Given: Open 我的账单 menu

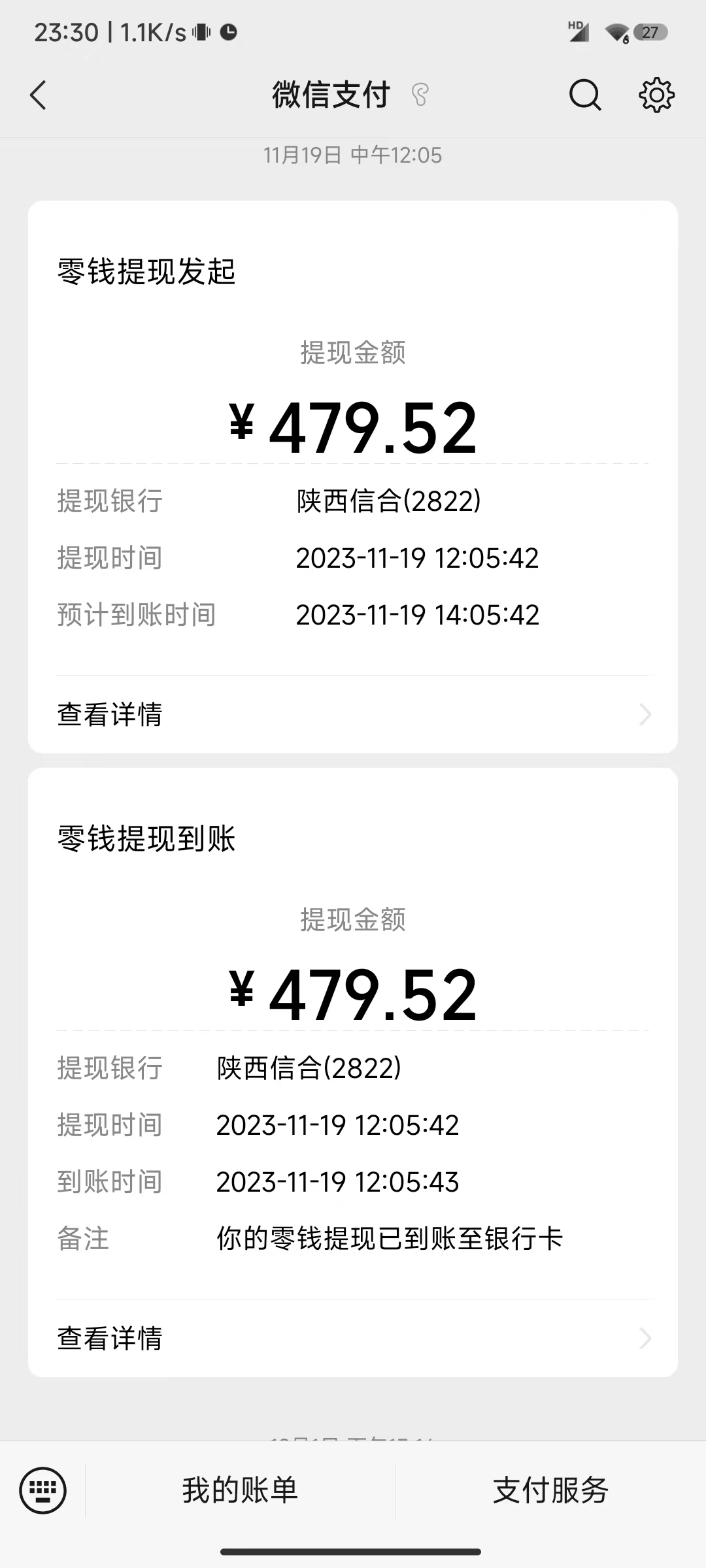Looking at the screenshot, I should [x=240, y=1490].
